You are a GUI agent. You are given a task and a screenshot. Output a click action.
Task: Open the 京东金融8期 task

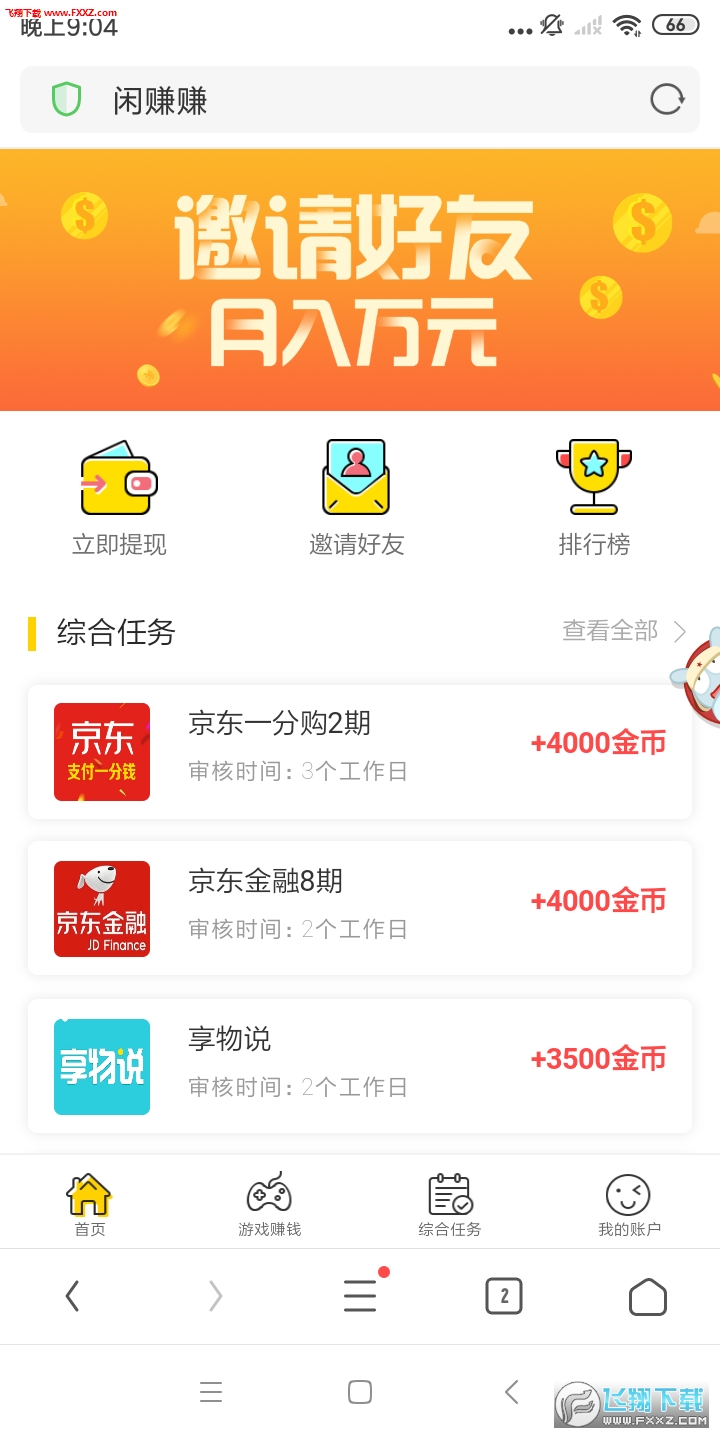tap(360, 908)
